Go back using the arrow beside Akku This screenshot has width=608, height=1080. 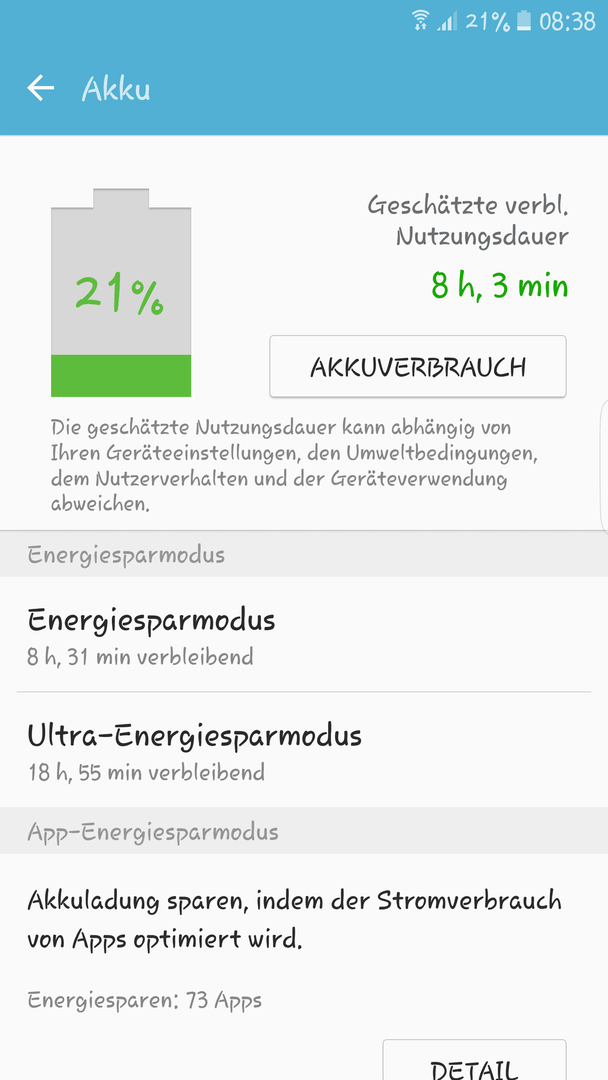tap(41, 88)
